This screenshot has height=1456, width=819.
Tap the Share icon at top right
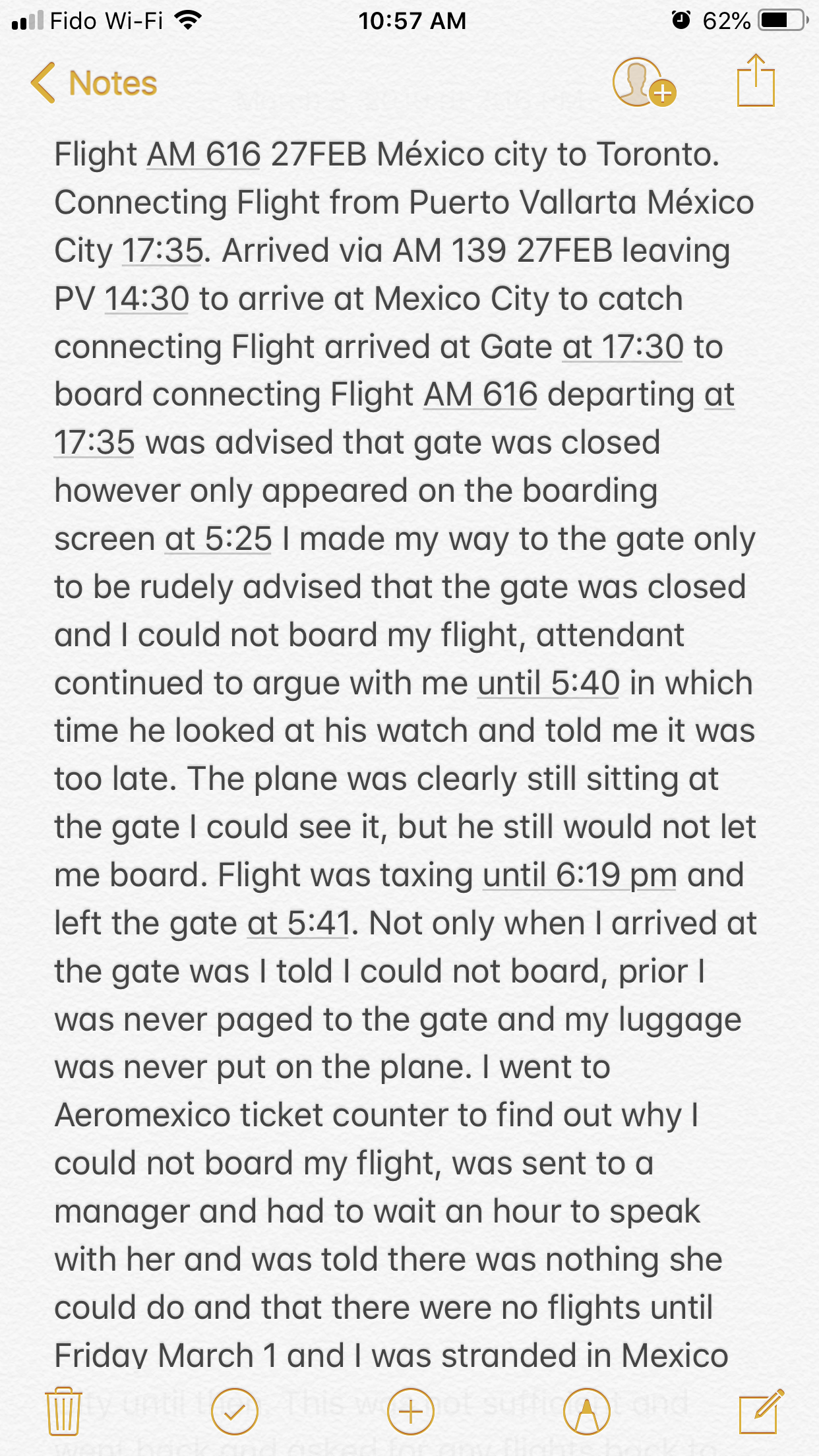(x=757, y=81)
